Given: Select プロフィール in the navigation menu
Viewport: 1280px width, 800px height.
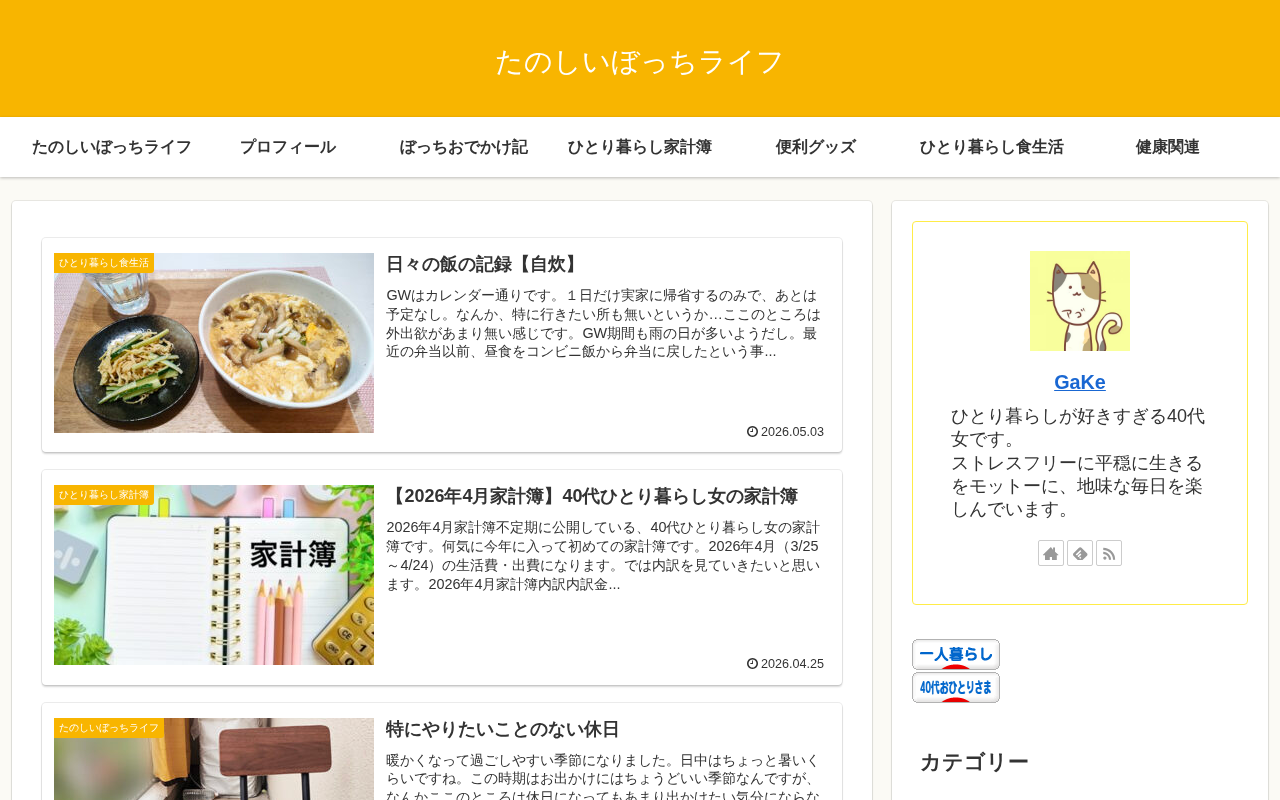Looking at the screenshot, I should tap(288, 147).
